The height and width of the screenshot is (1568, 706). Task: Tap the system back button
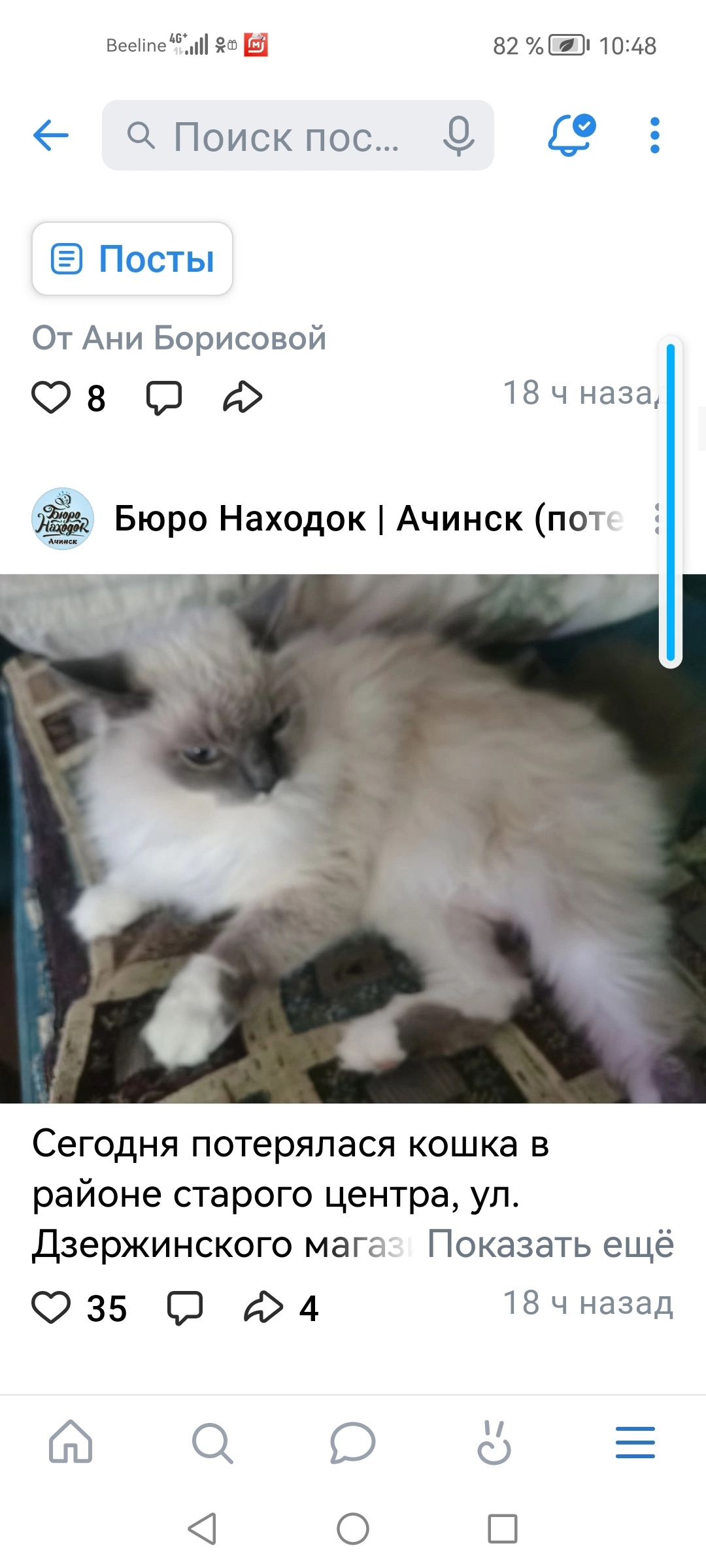[x=202, y=1529]
